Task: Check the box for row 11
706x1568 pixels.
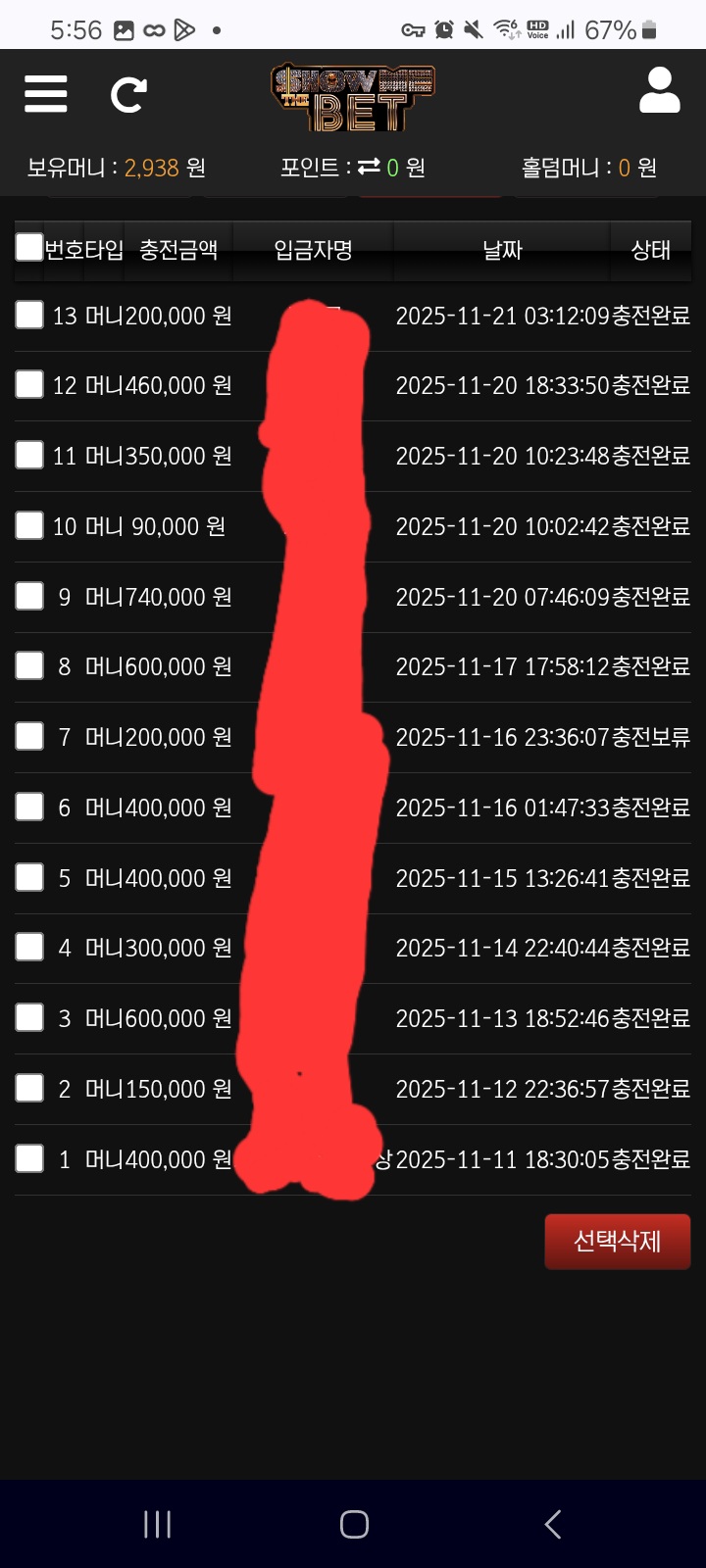Action: 29,455
